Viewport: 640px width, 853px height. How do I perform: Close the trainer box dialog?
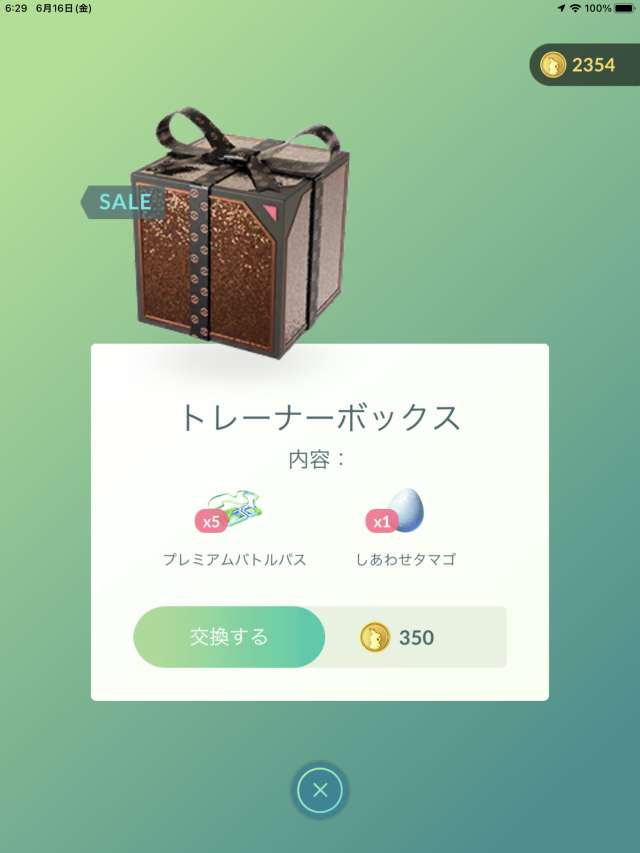tap(320, 791)
